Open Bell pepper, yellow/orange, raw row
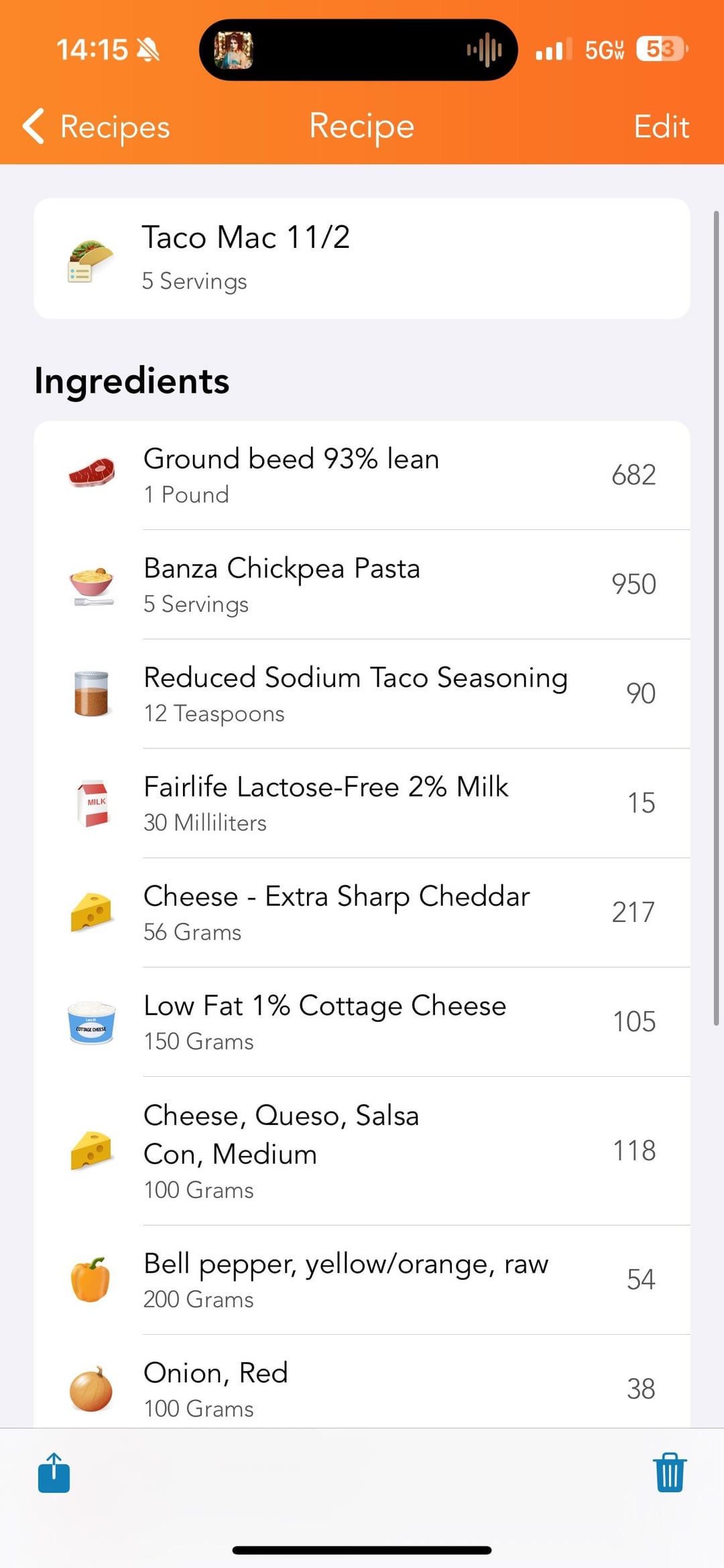724x1568 pixels. (362, 1279)
